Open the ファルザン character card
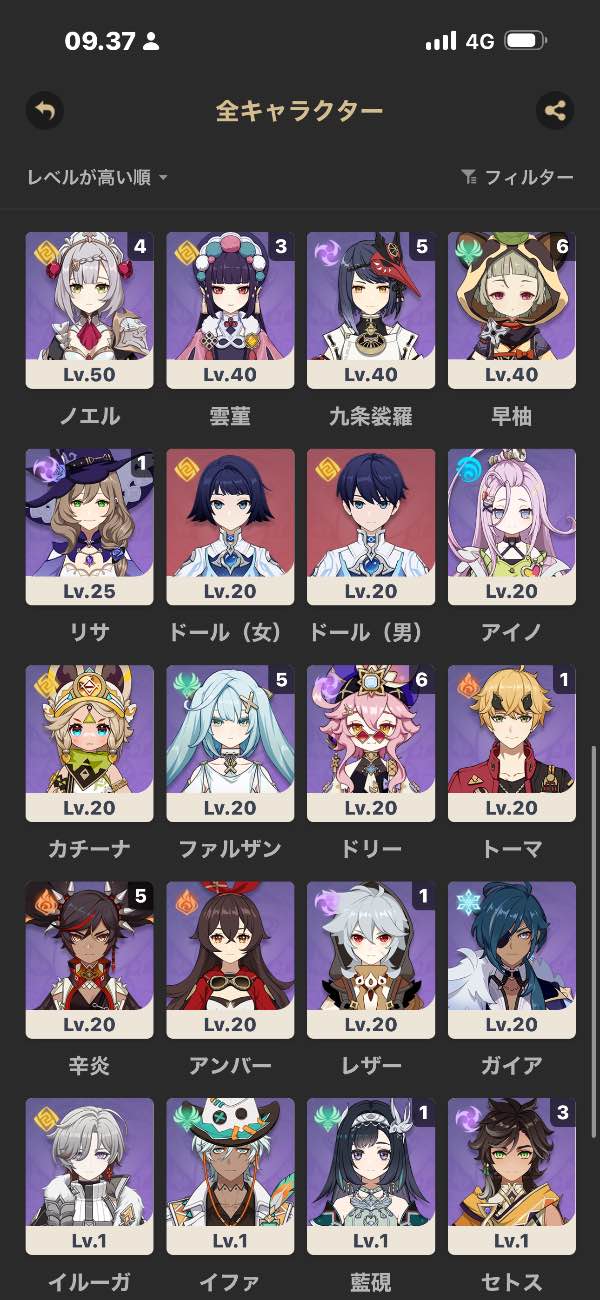The image size is (600, 1300). pos(230,743)
